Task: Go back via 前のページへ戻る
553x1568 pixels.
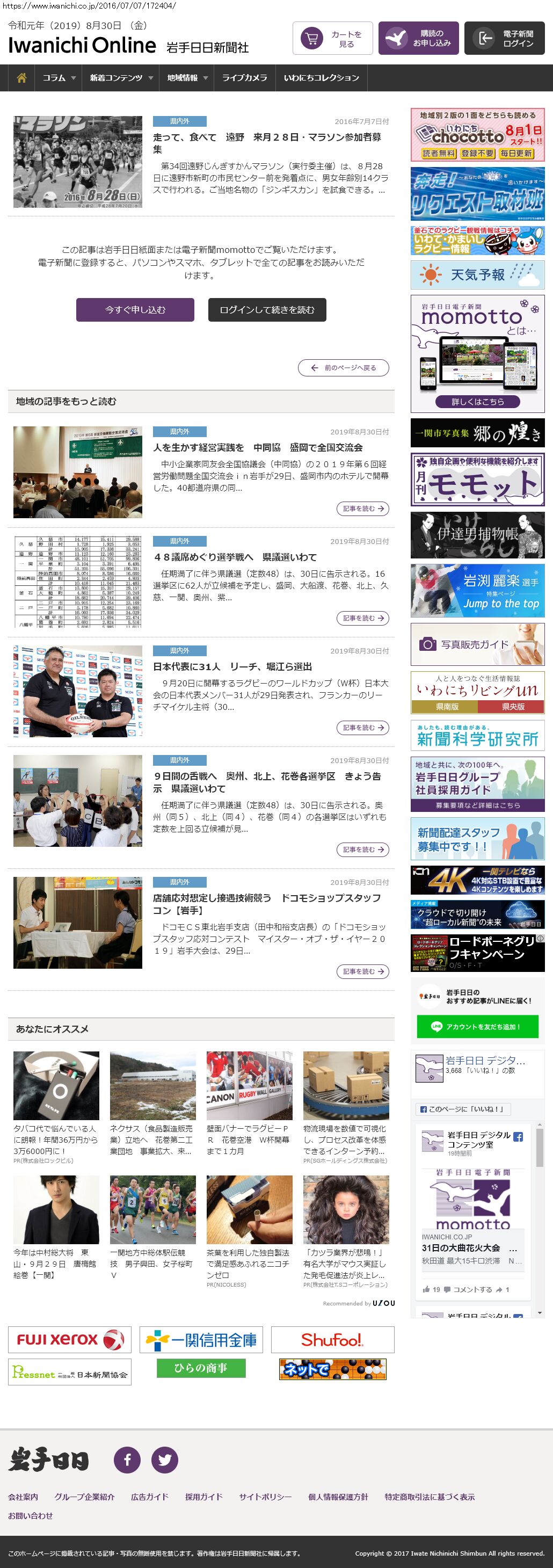Action: 344,368
